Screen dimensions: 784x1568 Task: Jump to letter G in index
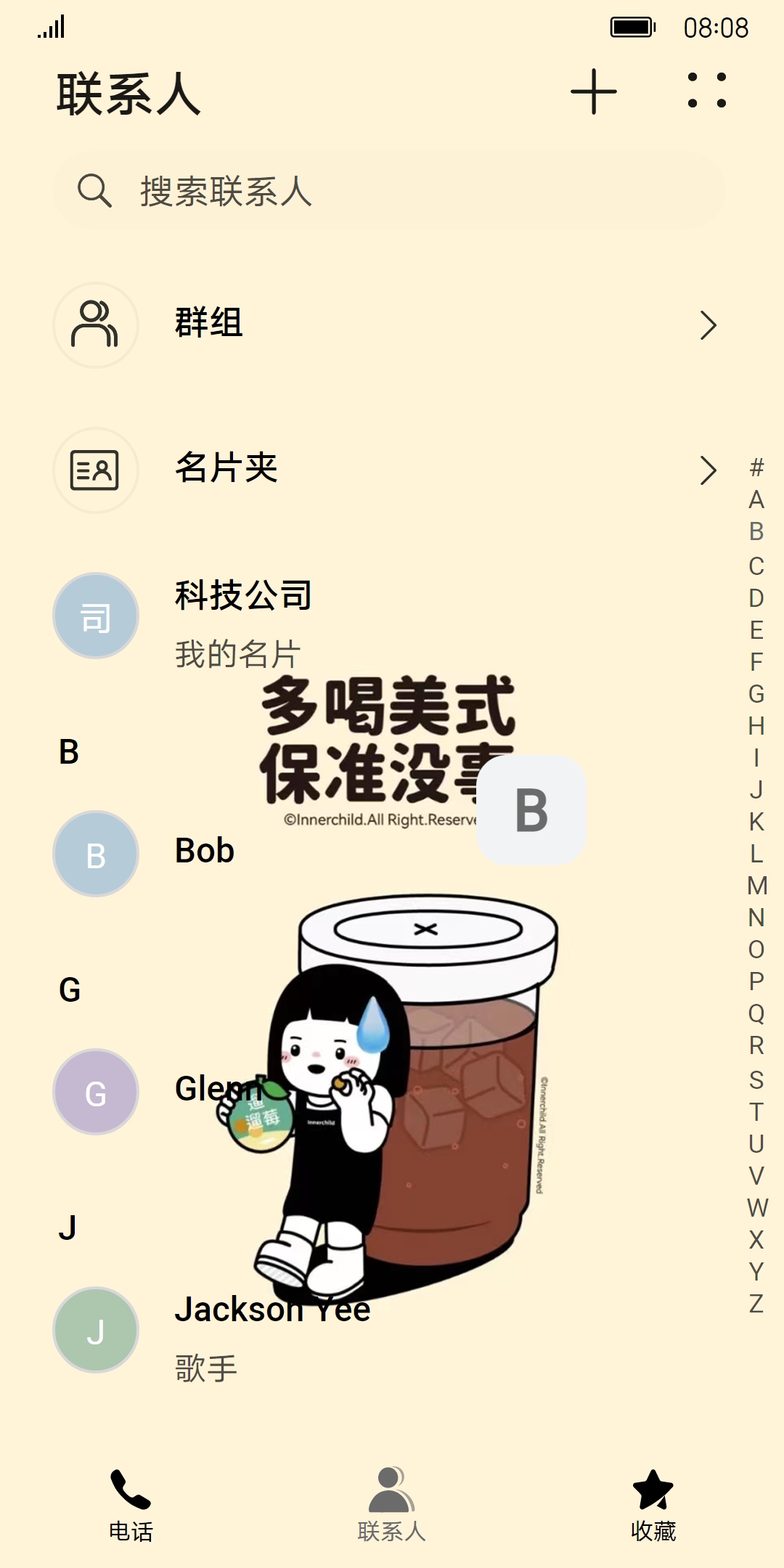[756, 694]
